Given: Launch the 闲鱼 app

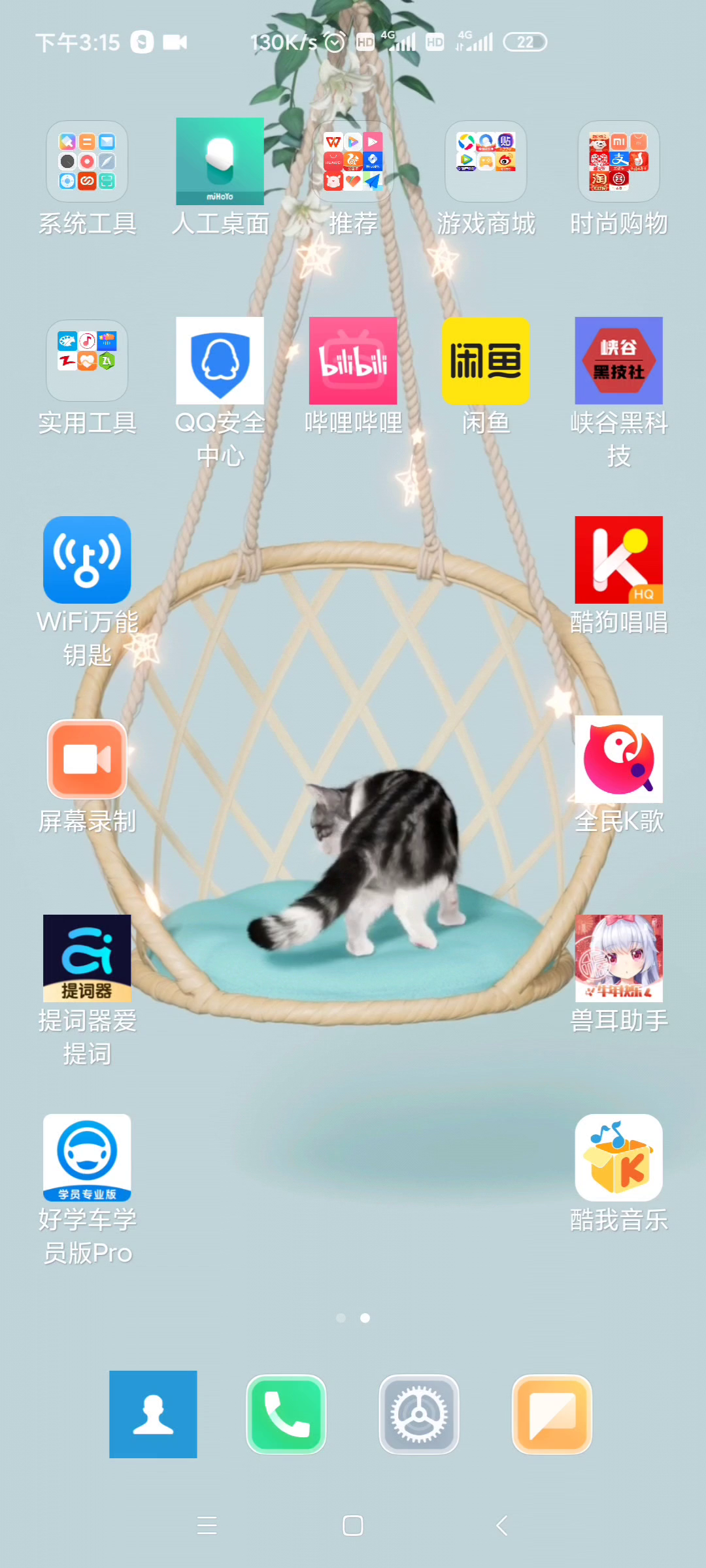Looking at the screenshot, I should coord(486,361).
